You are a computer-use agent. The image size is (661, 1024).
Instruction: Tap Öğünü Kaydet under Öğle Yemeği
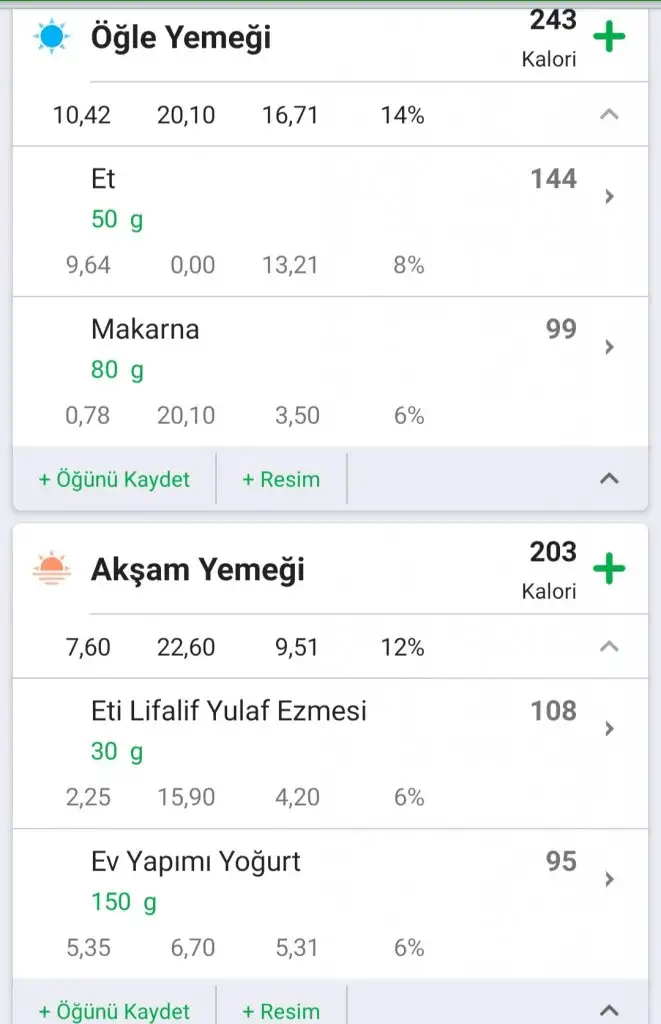pyautogui.click(x=114, y=479)
